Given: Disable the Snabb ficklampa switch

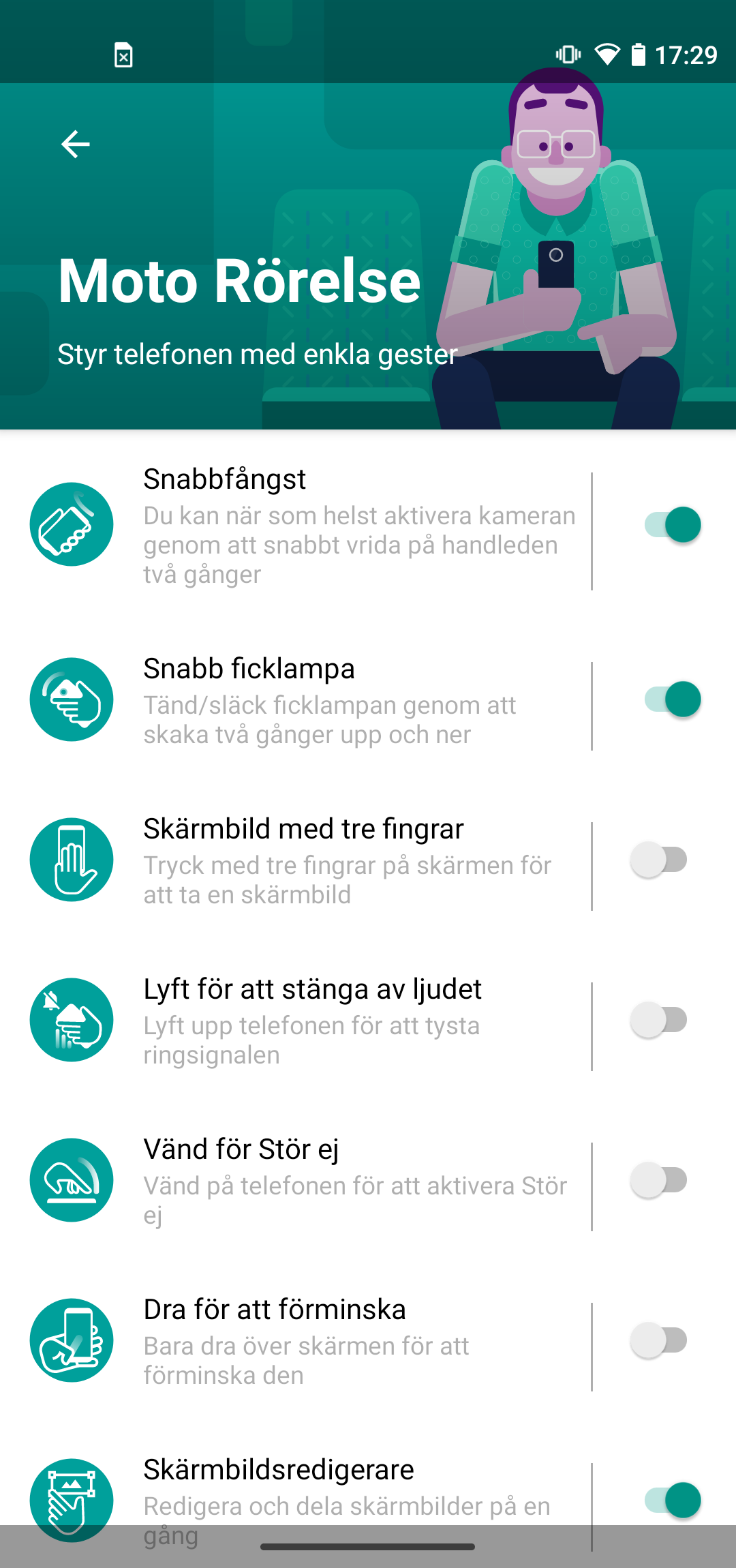Looking at the screenshot, I should [x=672, y=699].
